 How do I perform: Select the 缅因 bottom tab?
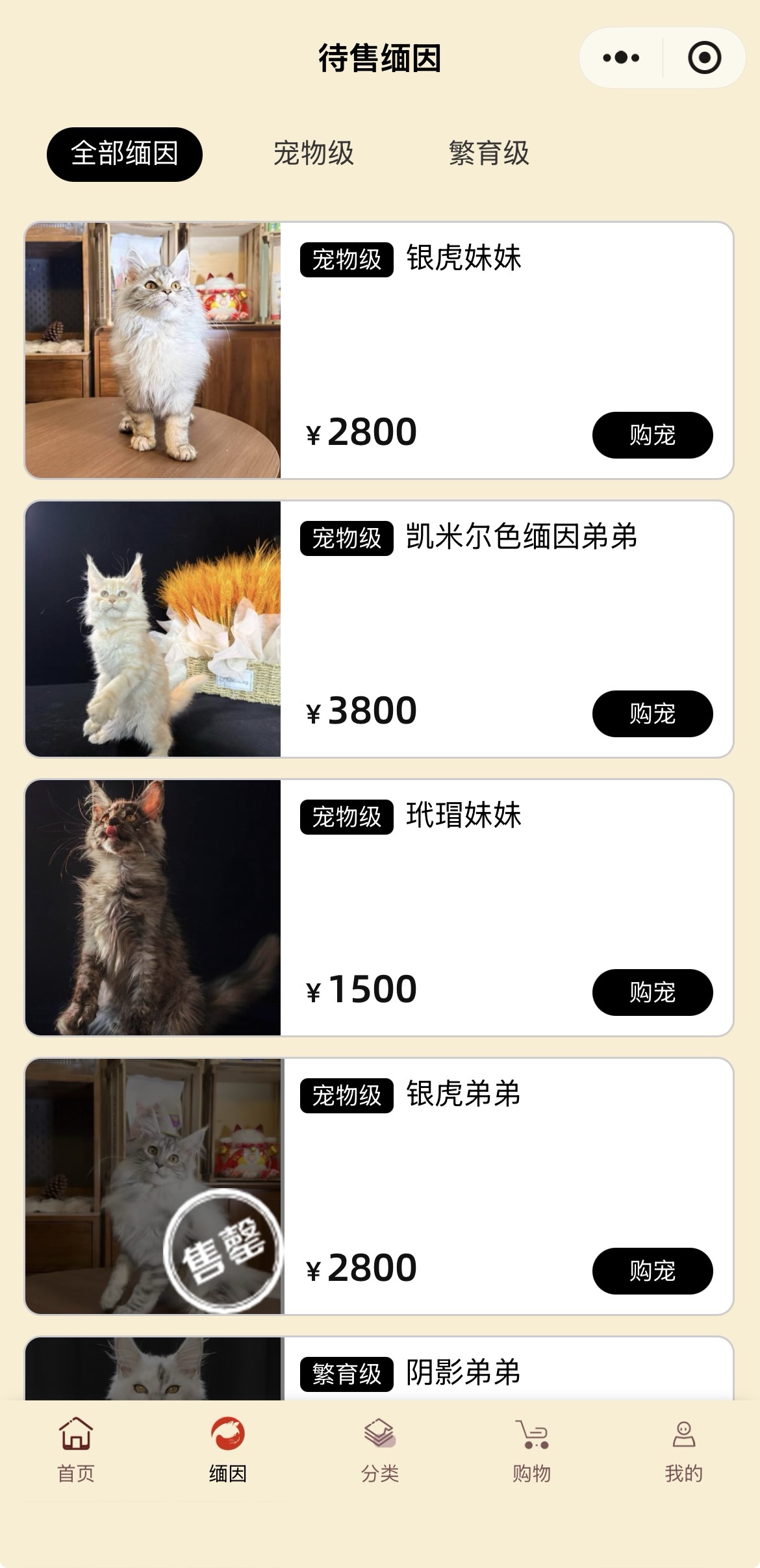tap(227, 1450)
